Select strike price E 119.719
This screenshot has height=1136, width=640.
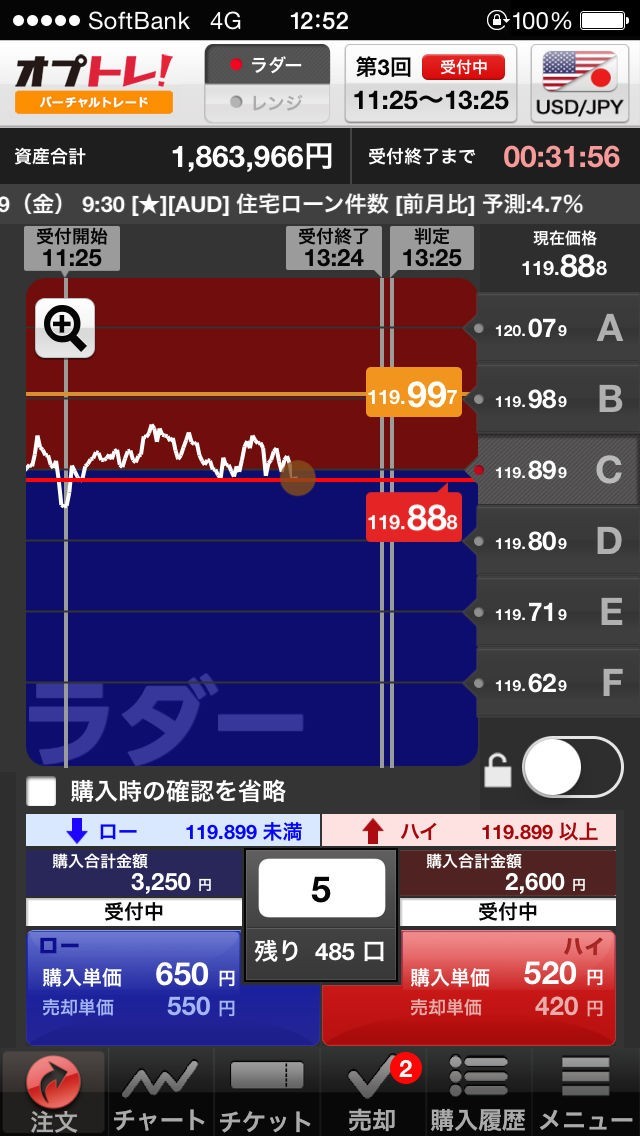tap(556, 612)
